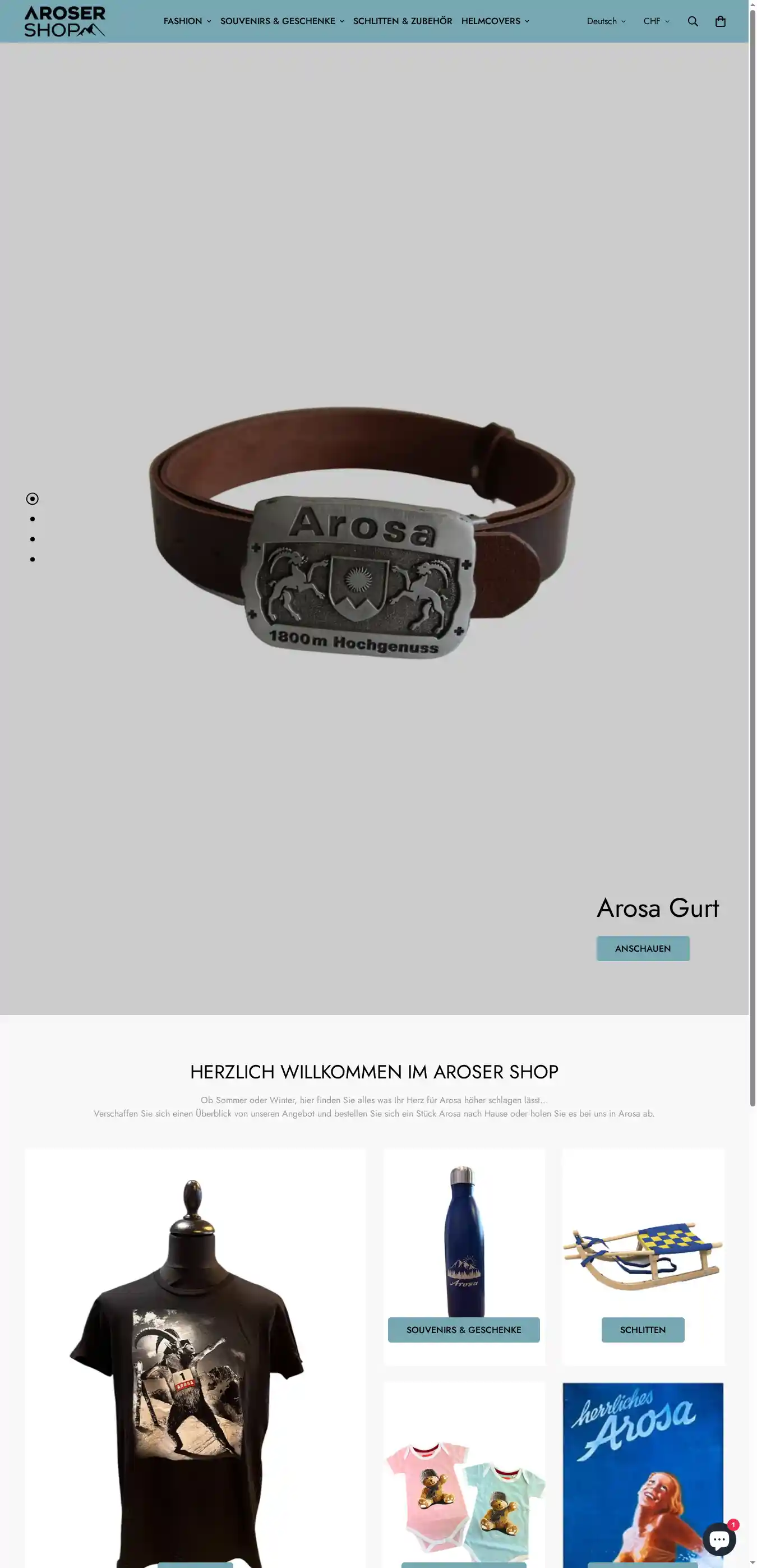This screenshot has height=1568, width=757.
Task: Expand the Fashion menu
Action: (x=187, y=21)
